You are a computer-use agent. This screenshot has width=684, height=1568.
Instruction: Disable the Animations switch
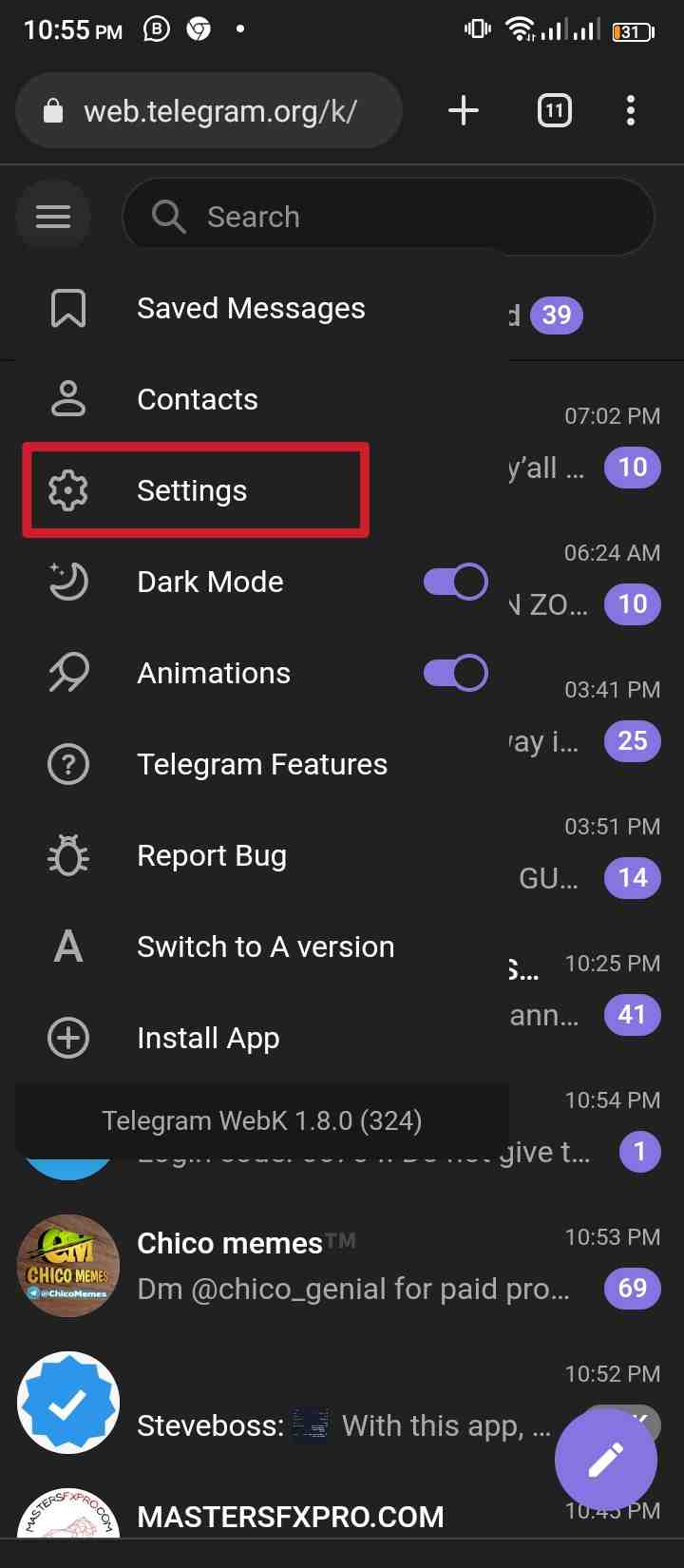click(x=456, y=673)
